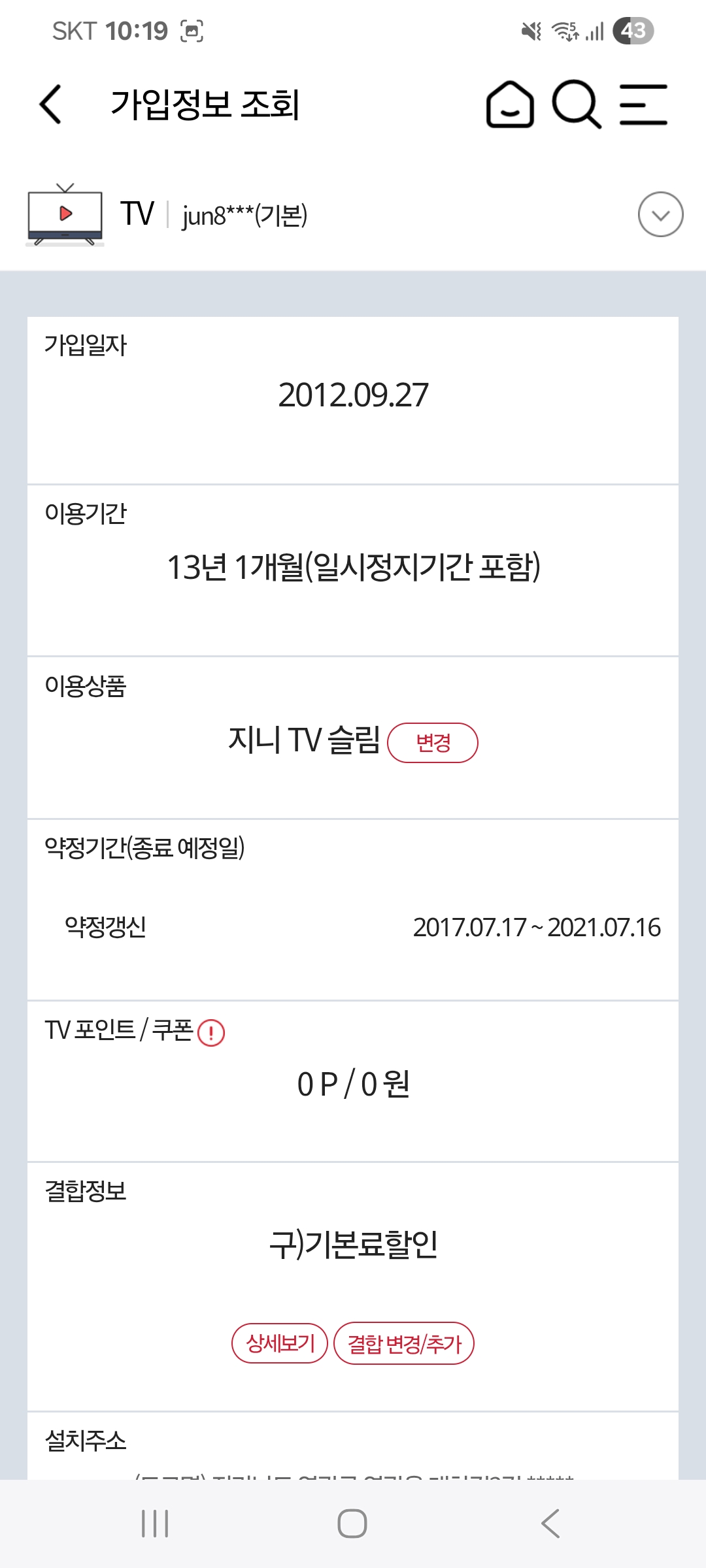Image resolution: width=706 pixels, height=1568 pixels.
Task: Open the search magnifier icon
Action: [x=576, y=105]
